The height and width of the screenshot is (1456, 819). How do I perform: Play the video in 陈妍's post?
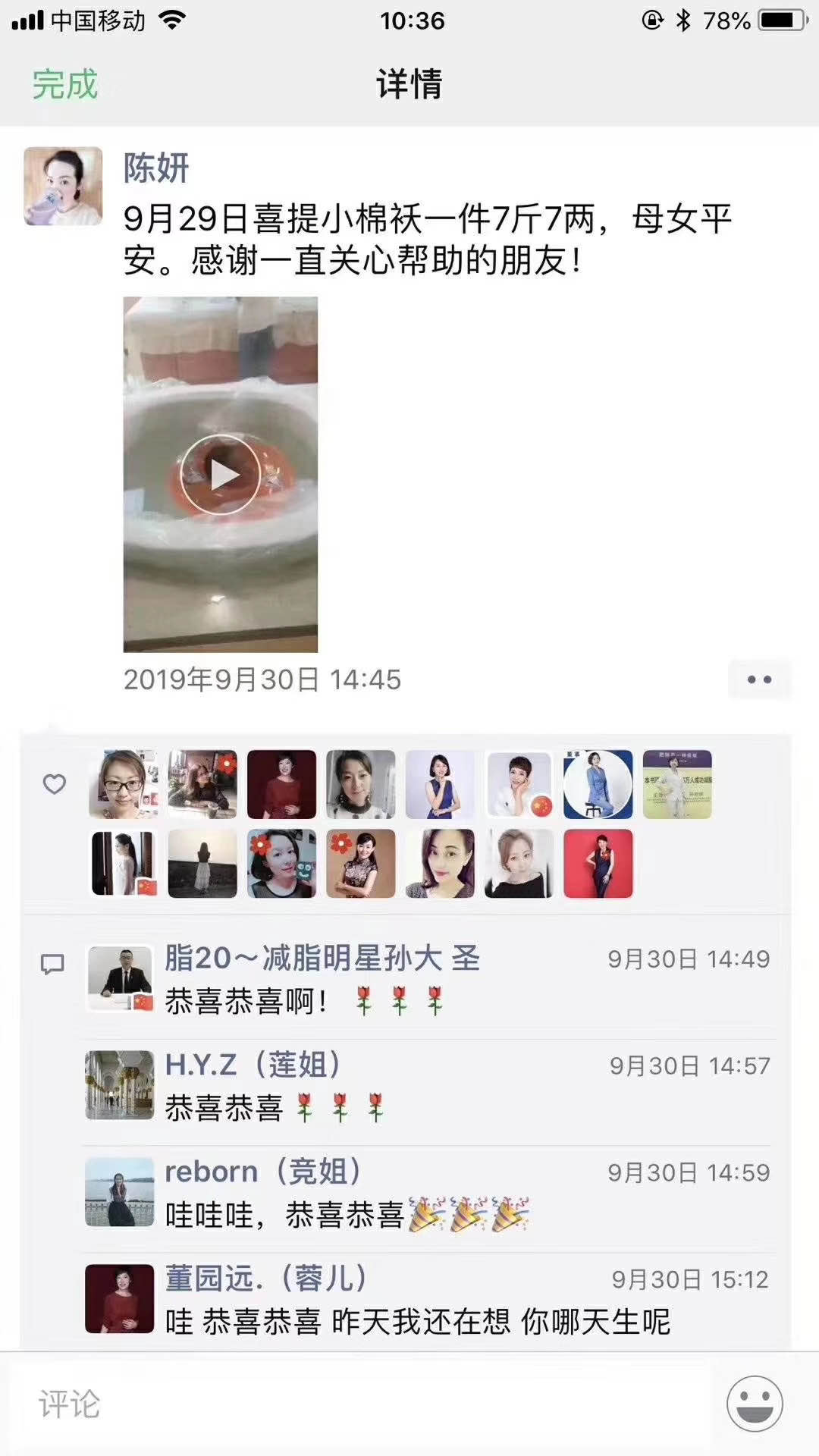pos(220,475)
